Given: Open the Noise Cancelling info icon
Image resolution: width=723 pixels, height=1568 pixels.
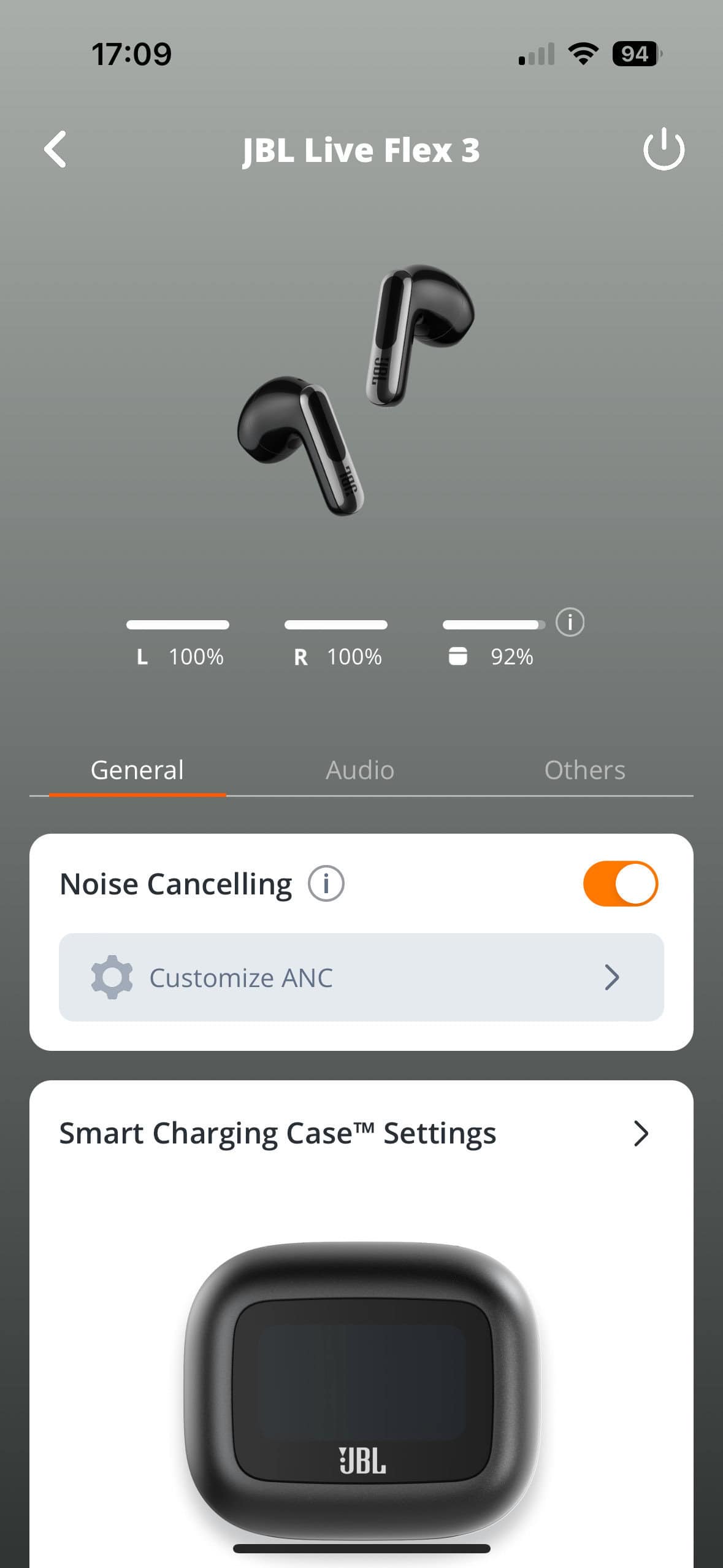Looking at the screenshot, I should click(326, 884).
